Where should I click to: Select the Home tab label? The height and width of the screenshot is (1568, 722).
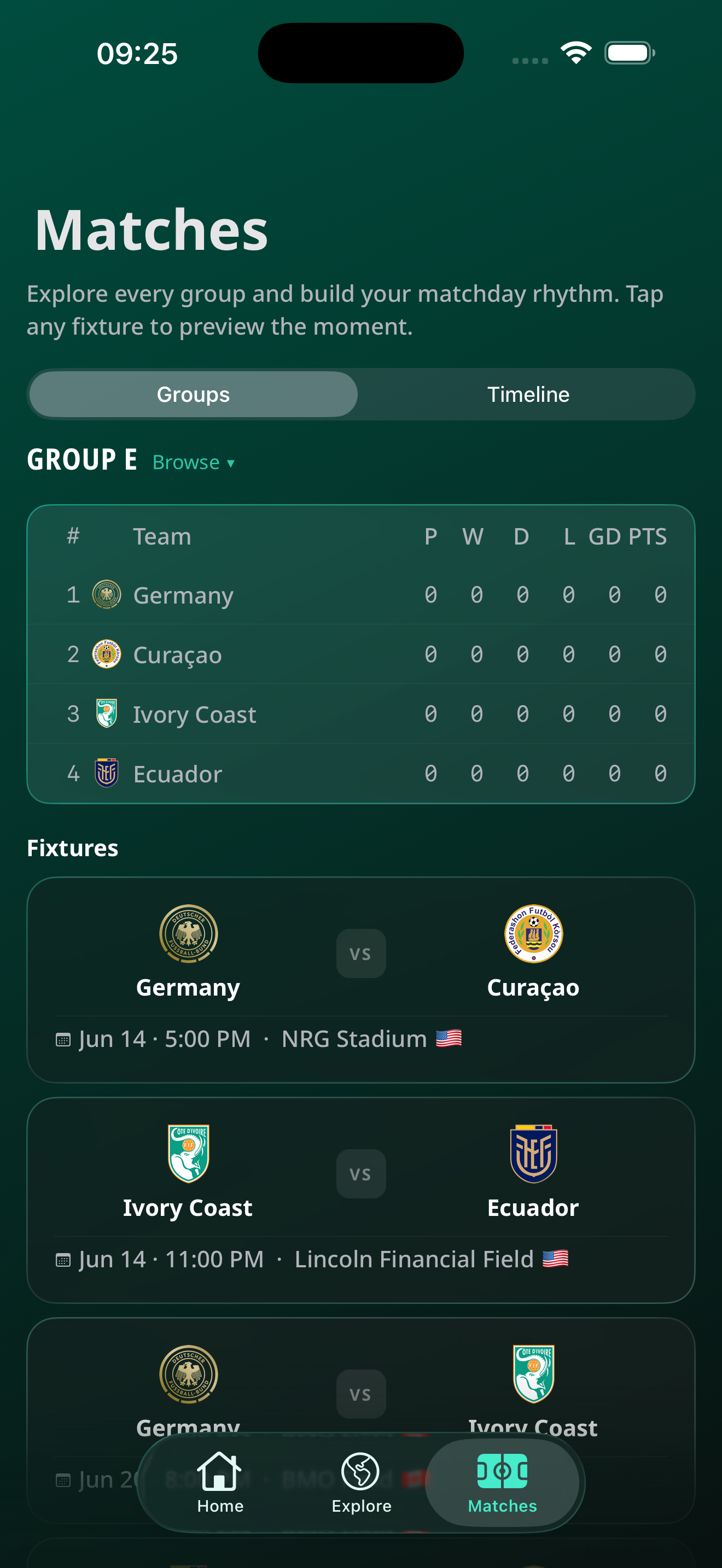click(219, 1507)
